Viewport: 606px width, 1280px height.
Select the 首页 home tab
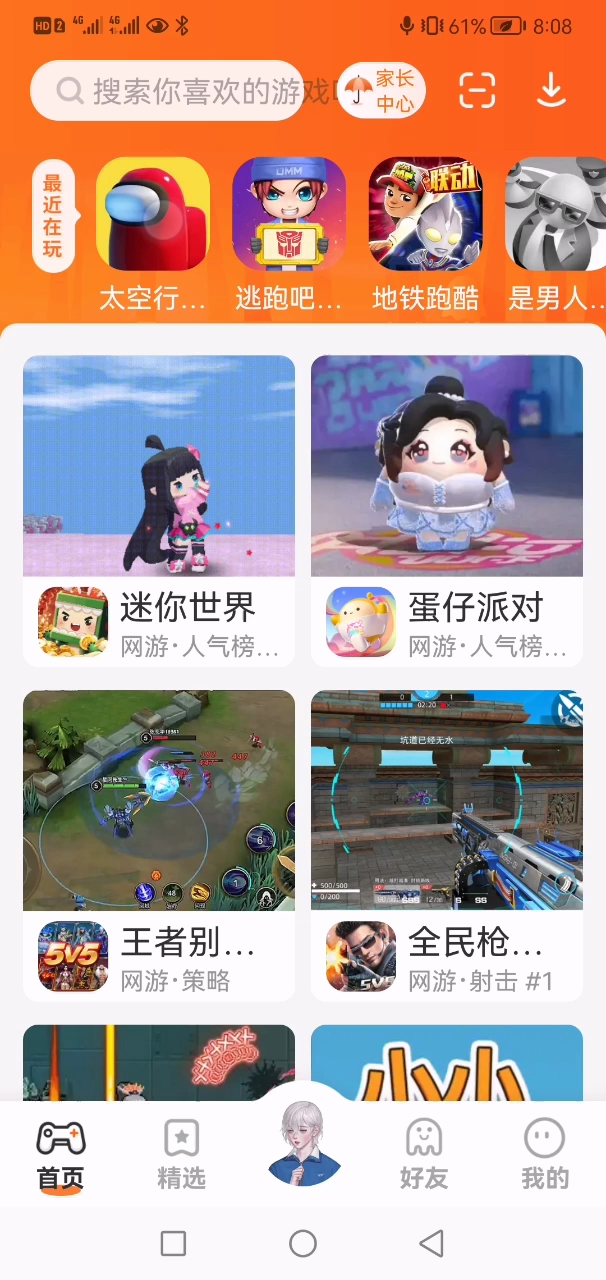[x=61, y=1155]
